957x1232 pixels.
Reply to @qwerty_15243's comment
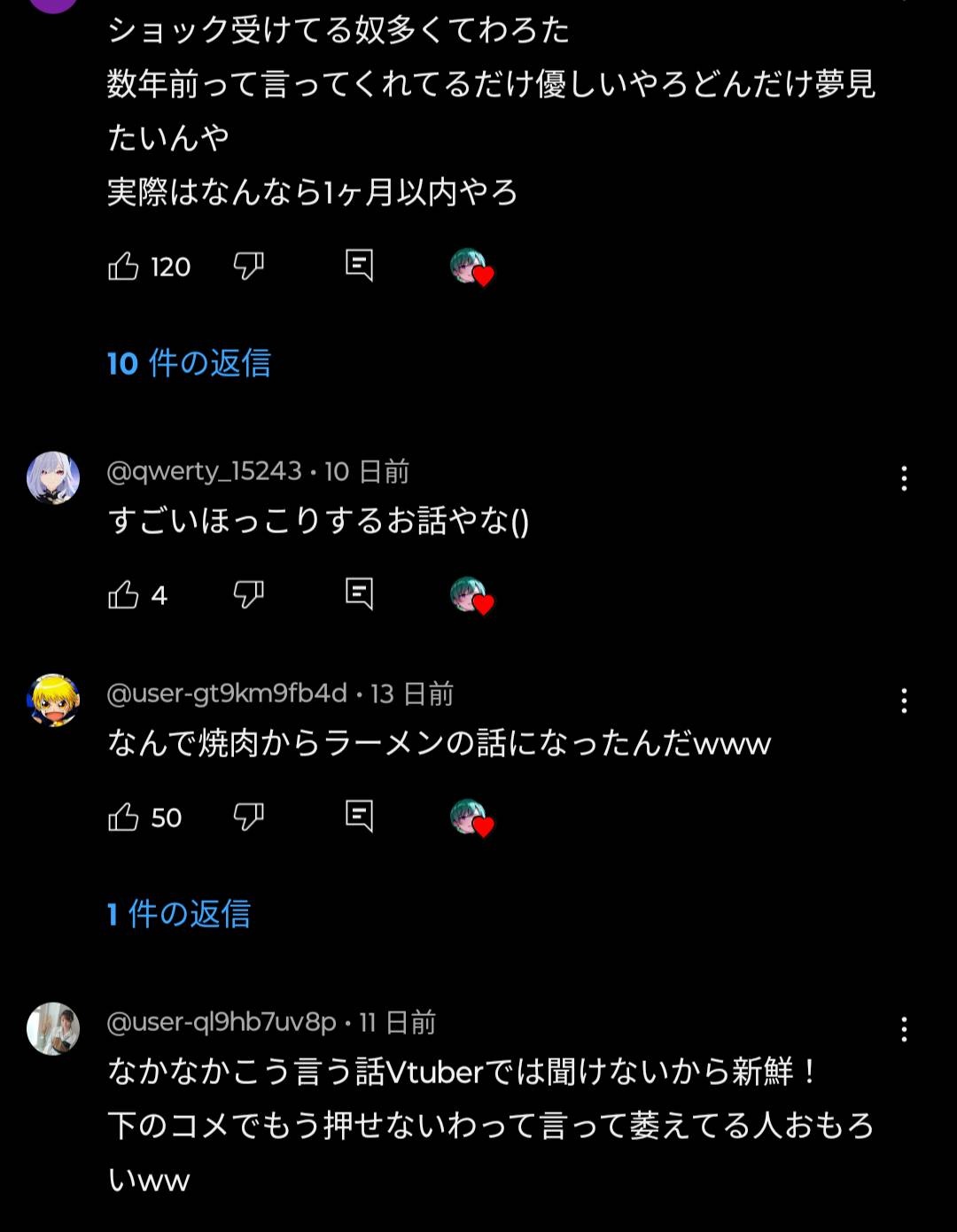[x=359, y=594]
